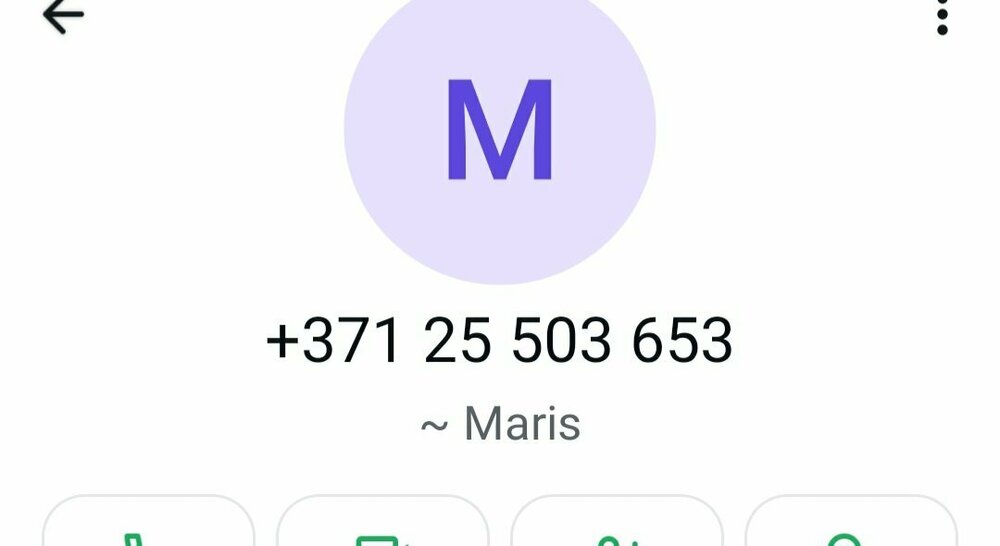Start a video call with Maris
This screenshot has height=546, width=1000.
point(382,524)
